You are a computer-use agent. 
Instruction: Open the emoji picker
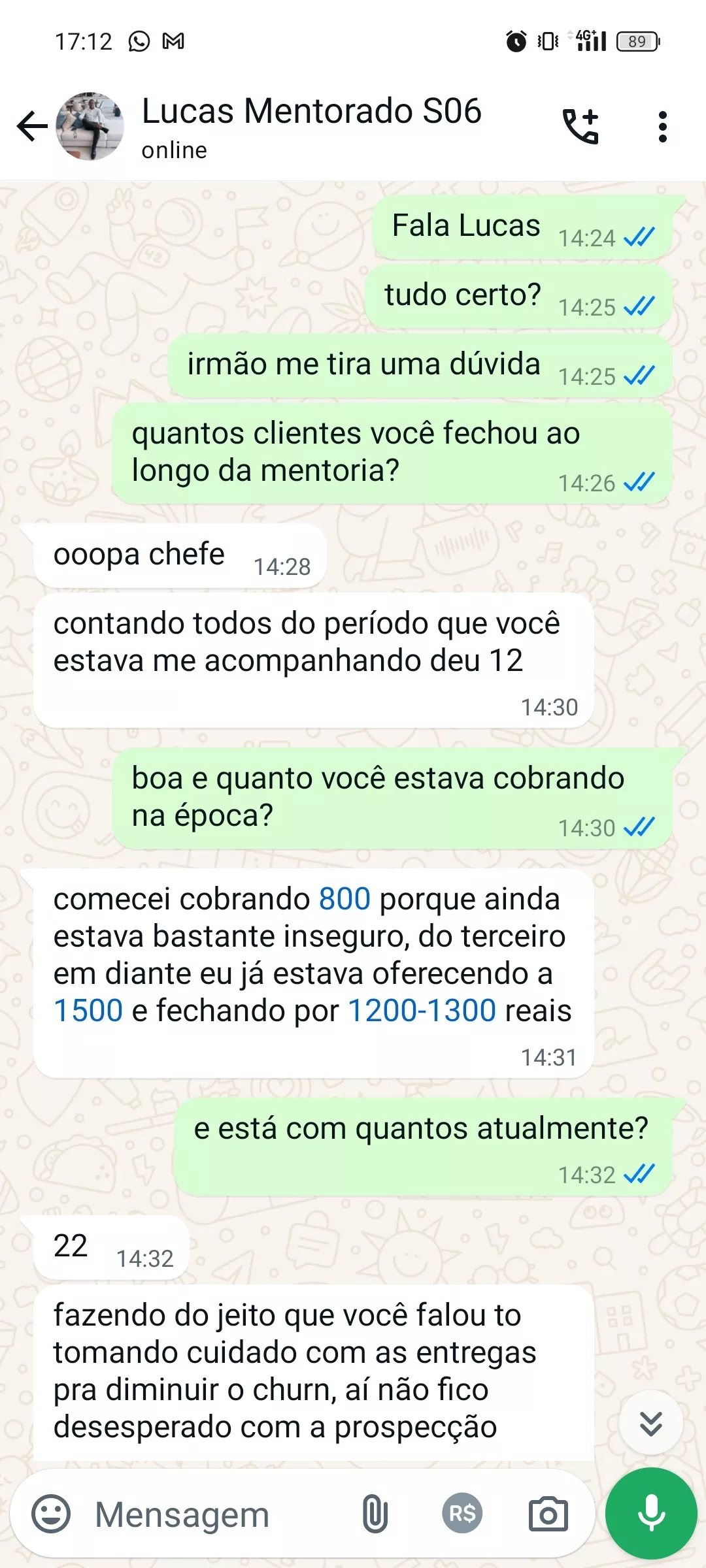coord(51,1514)
